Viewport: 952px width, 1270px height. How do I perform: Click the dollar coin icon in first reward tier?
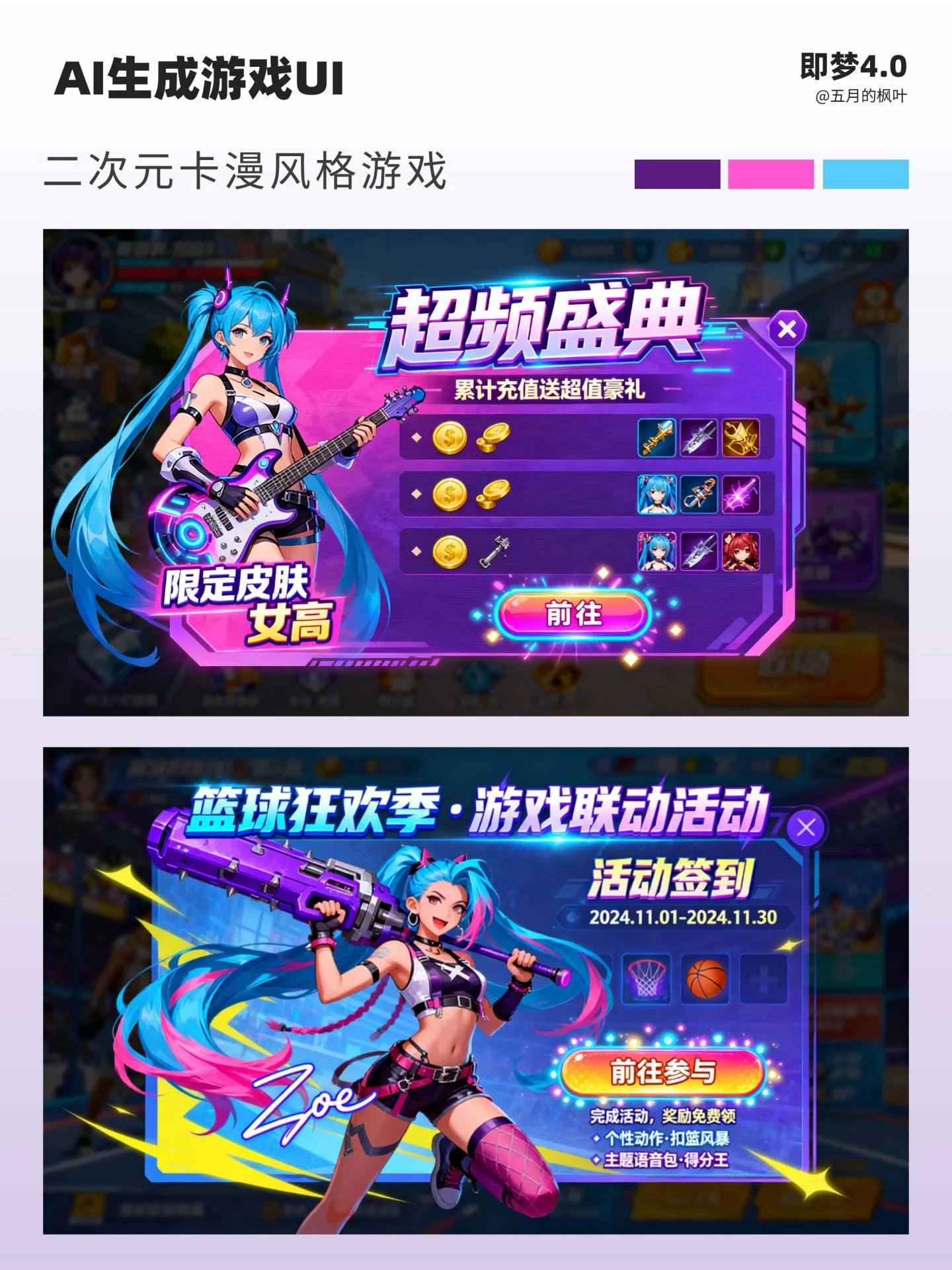tap(450, 438)
